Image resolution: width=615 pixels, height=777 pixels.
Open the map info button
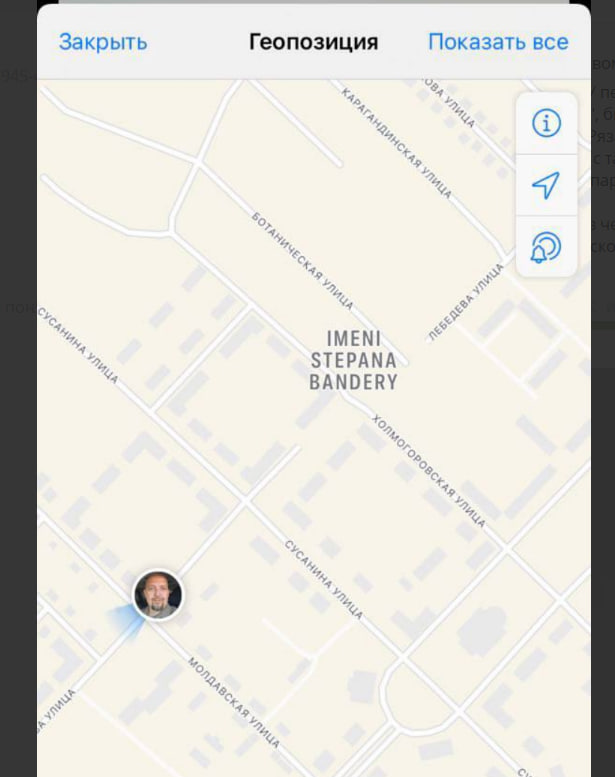(x=546, y=124)
